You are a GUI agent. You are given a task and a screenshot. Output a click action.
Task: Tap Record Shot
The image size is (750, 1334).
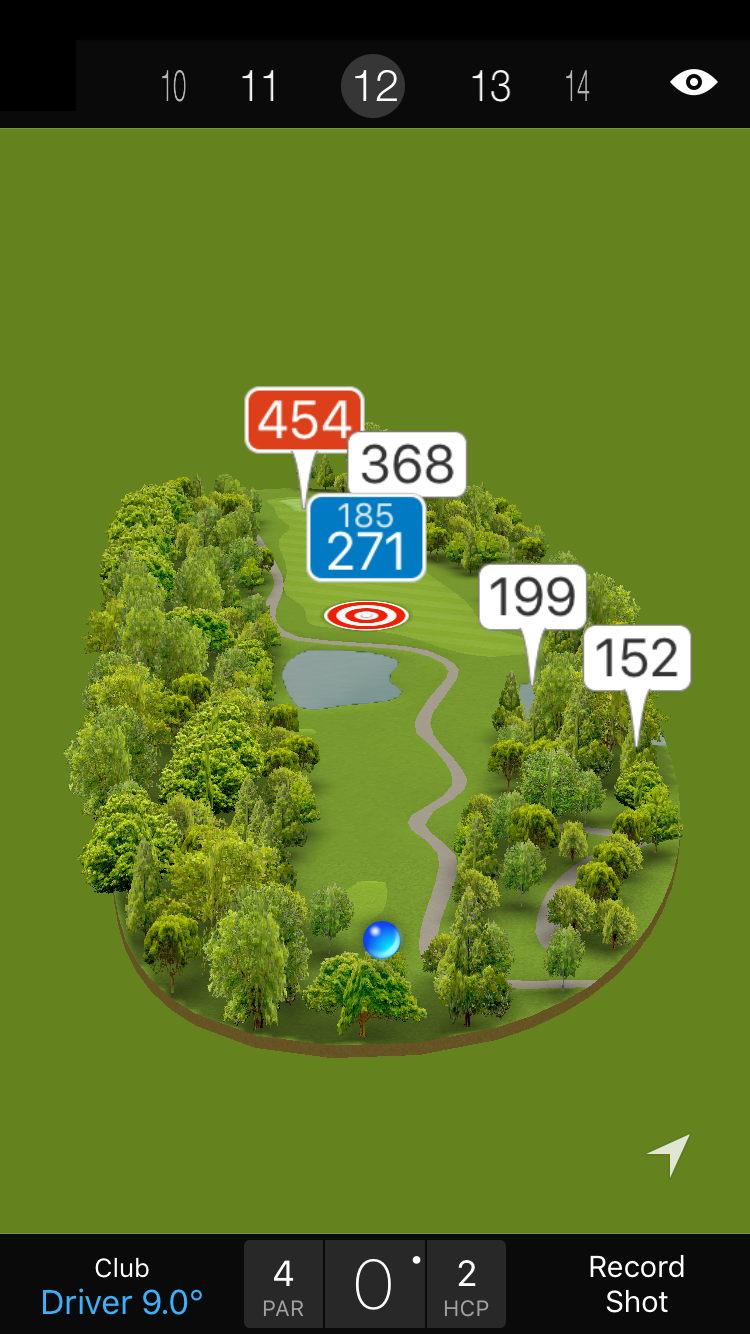click(636, 1284)
